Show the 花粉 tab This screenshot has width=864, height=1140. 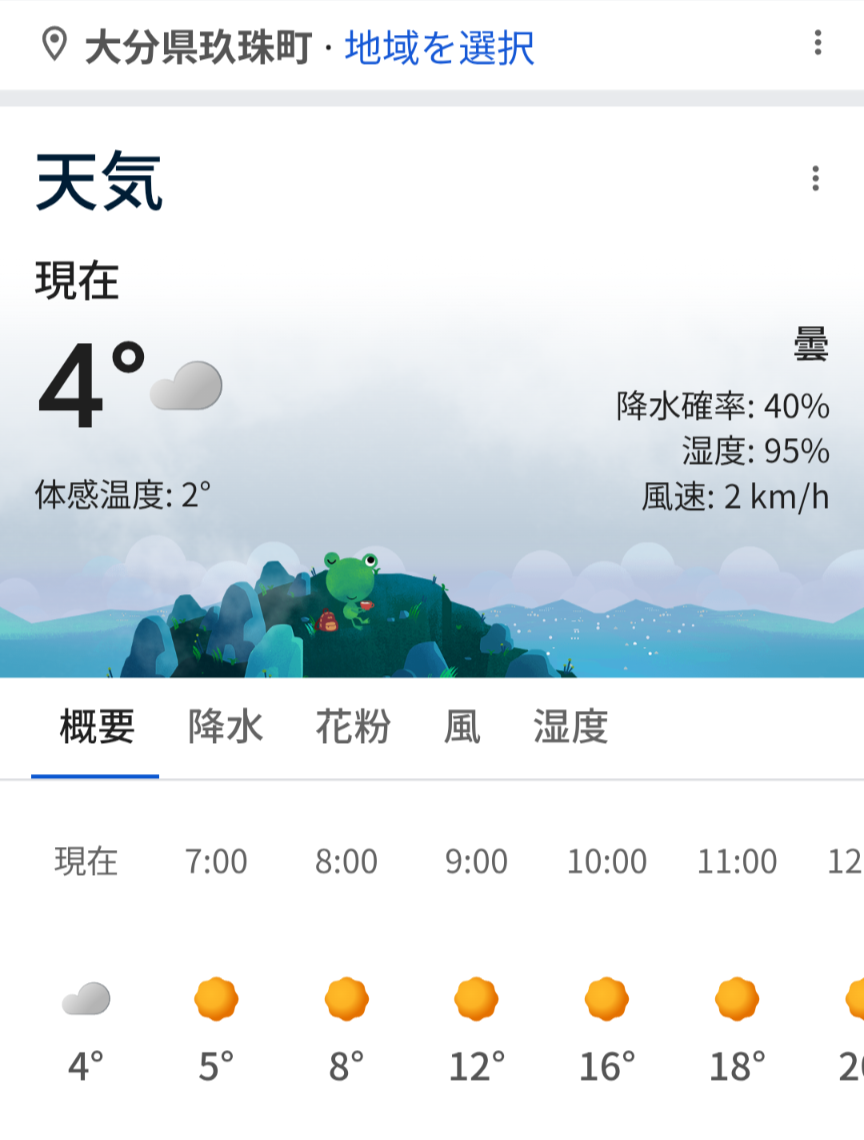(352, 727)
